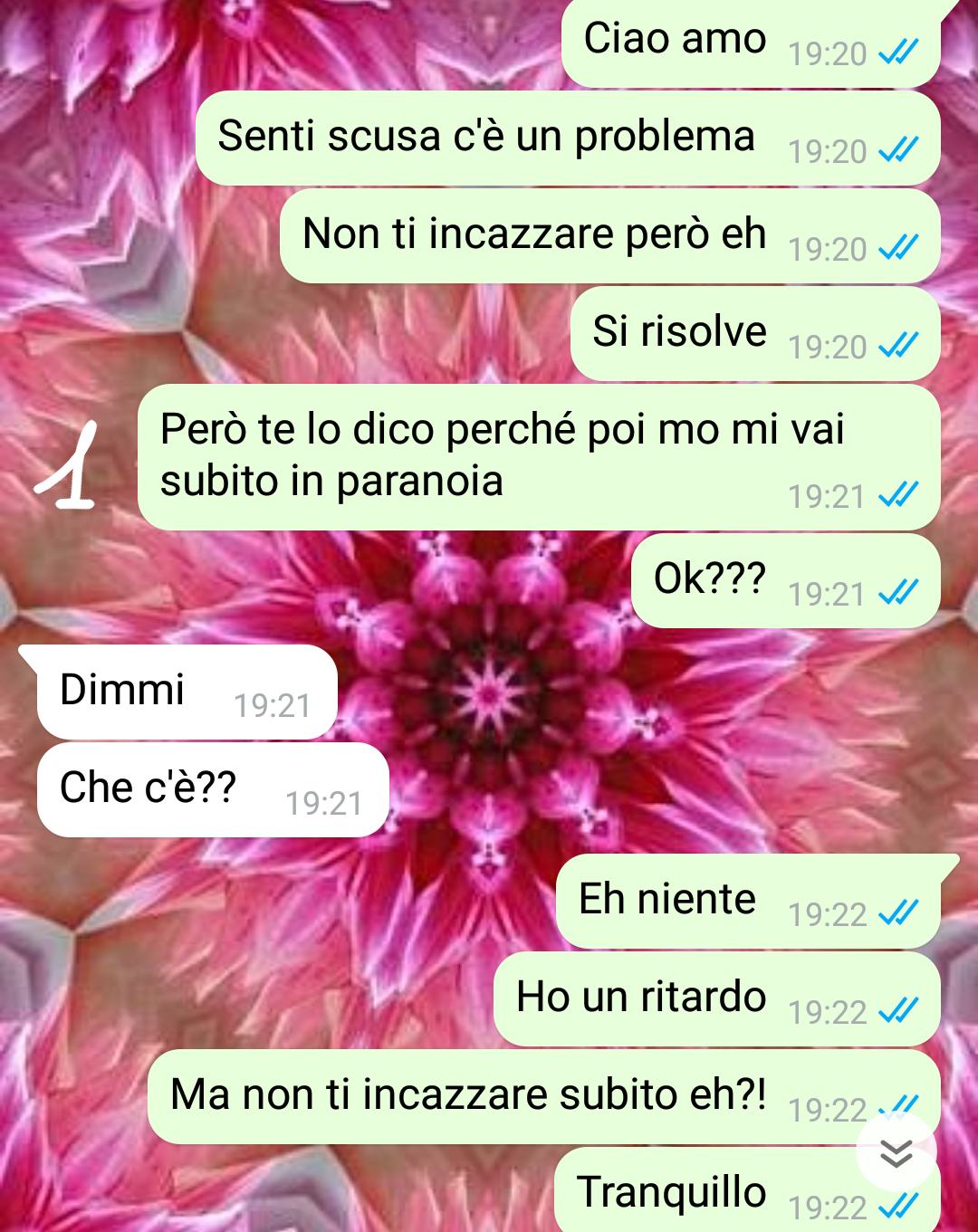Jump to the latest messages using the double-chevron button
978x1232 pixels.
896,1153
